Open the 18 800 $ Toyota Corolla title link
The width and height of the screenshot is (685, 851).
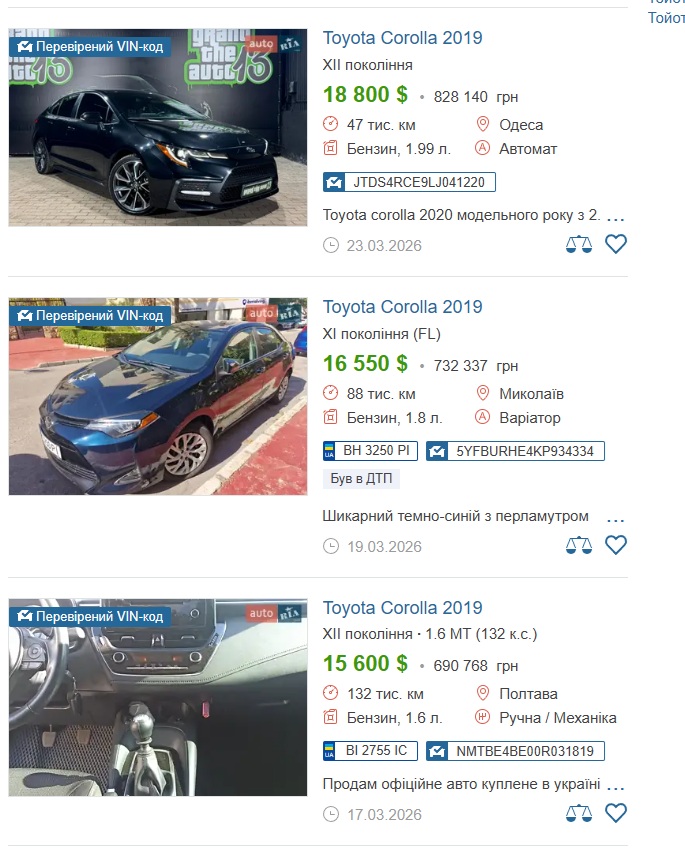(x=402, y=38)
